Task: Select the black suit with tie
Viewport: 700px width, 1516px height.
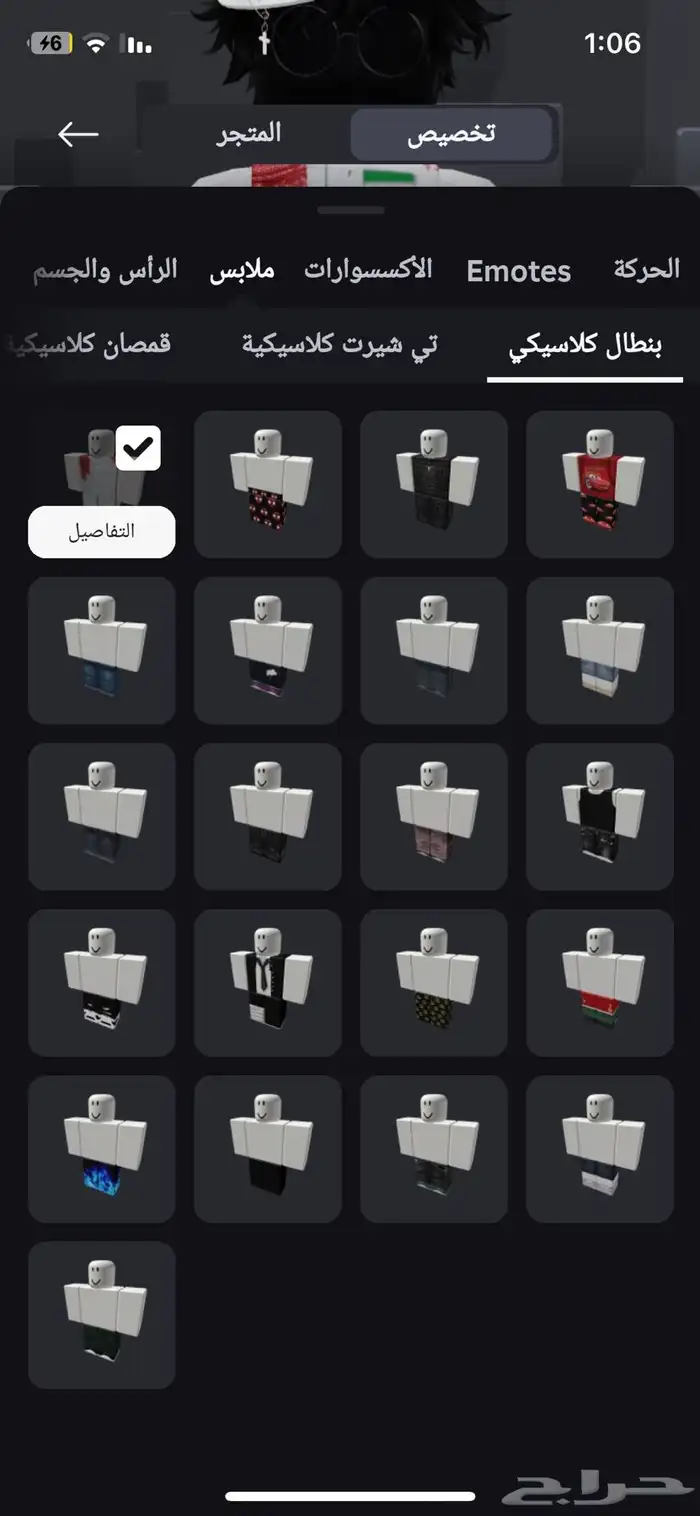Action: coord(268,983)
